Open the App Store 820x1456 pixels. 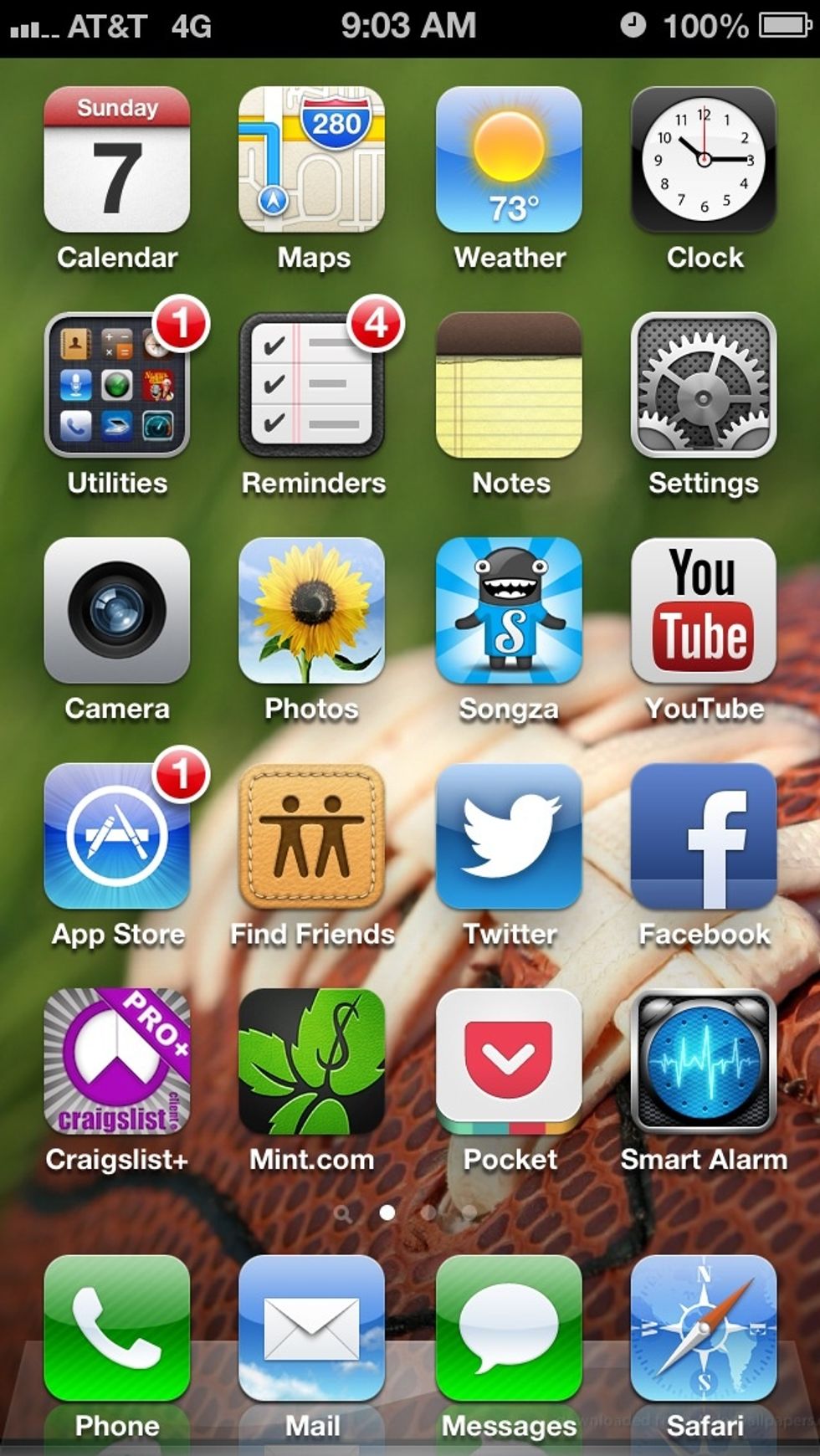117,836
